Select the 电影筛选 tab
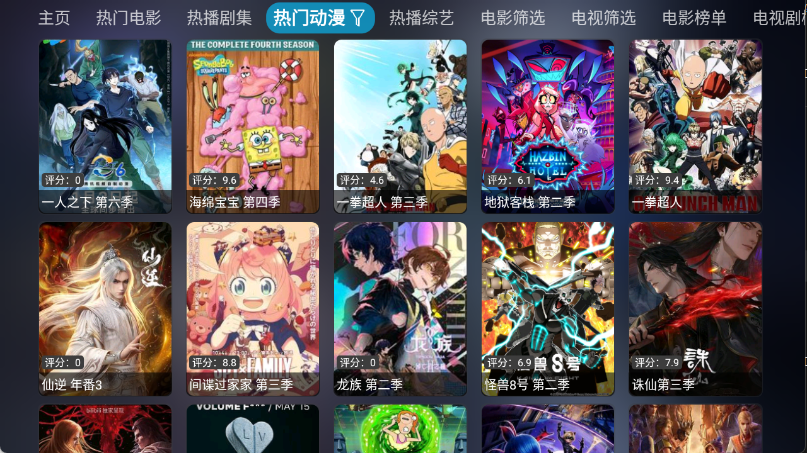The image size is (807, 453). tap(512, 18)
